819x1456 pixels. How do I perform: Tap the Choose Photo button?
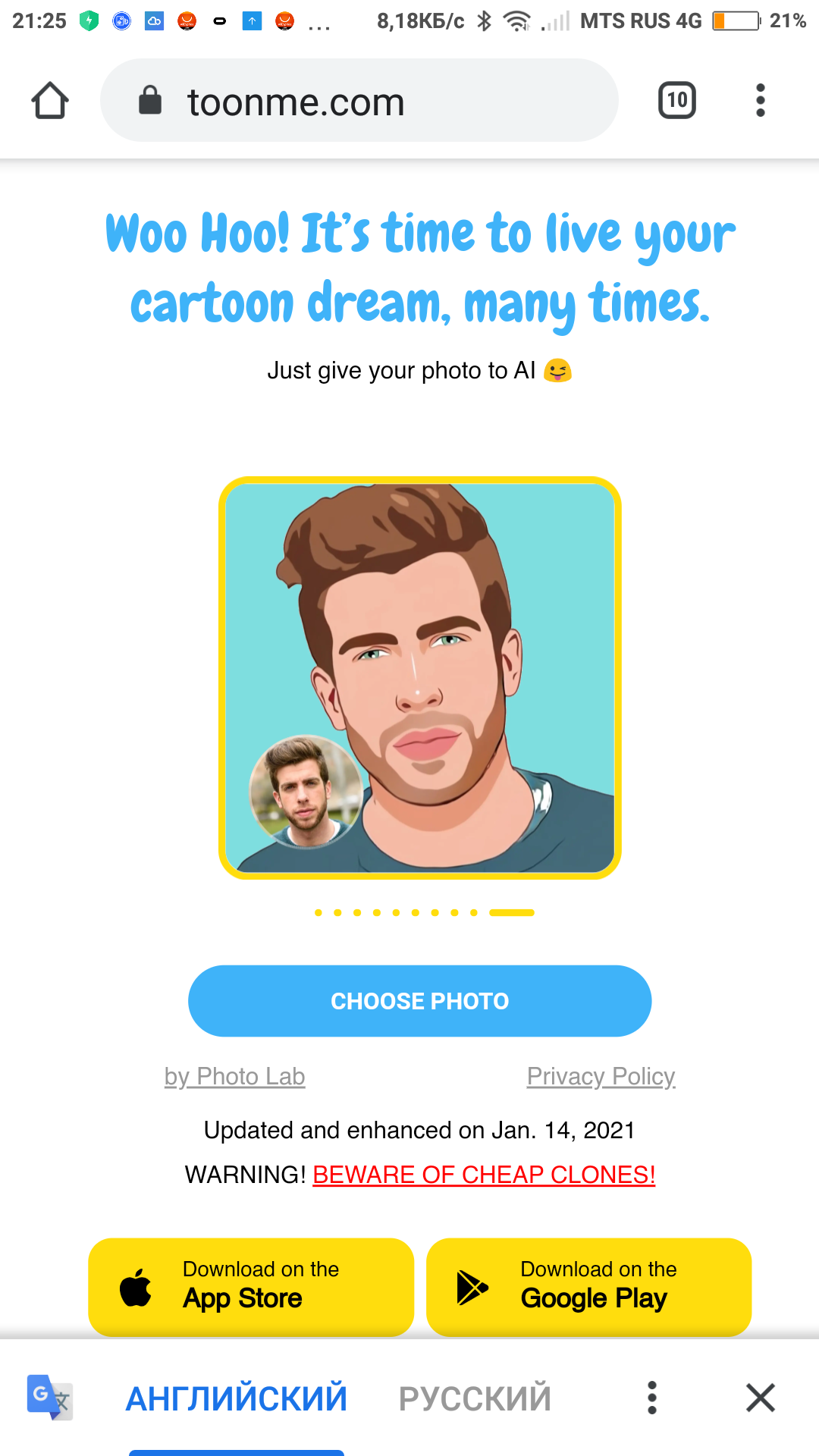419,1001
